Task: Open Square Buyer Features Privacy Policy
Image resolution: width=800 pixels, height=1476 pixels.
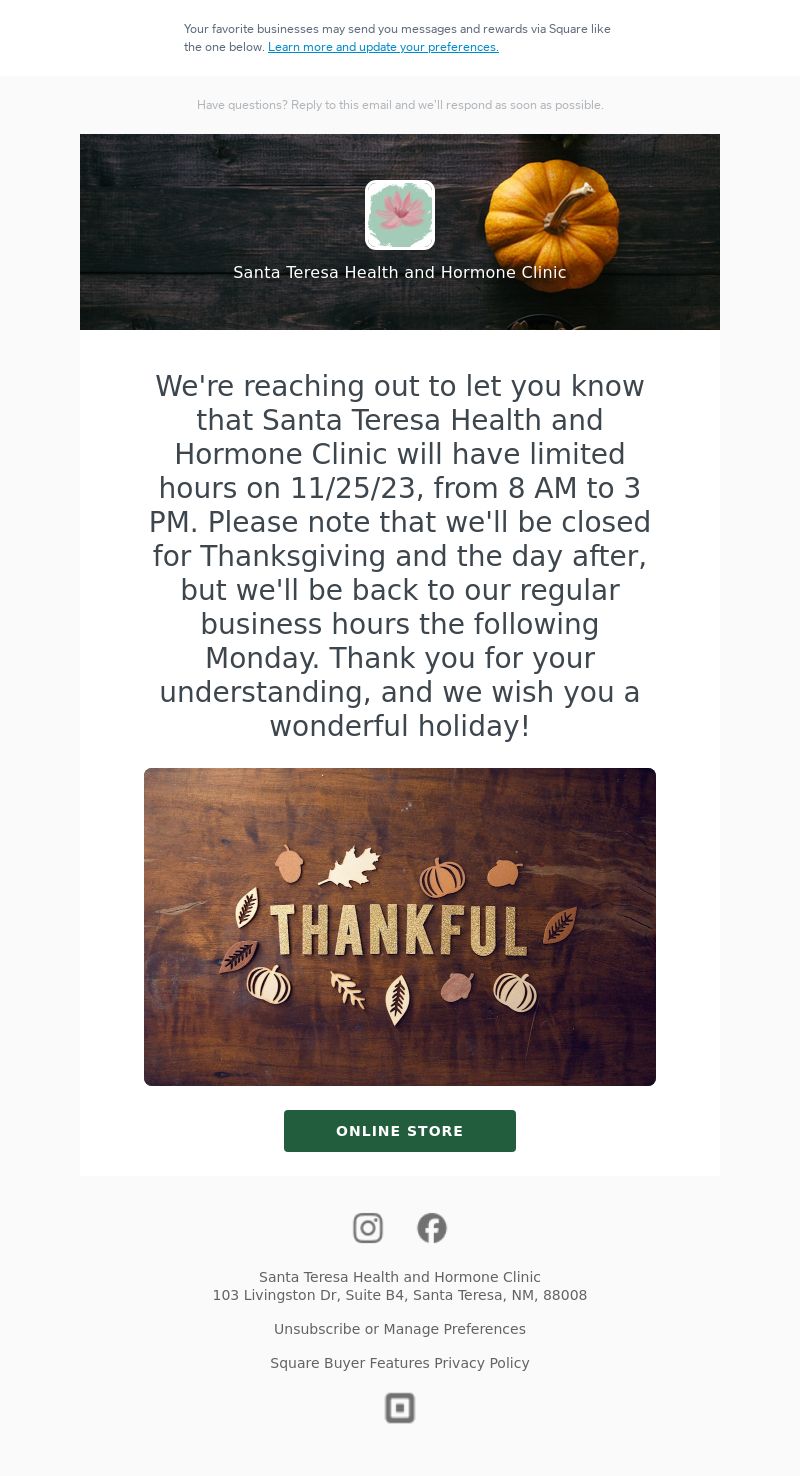Action: pos(400,1363)
